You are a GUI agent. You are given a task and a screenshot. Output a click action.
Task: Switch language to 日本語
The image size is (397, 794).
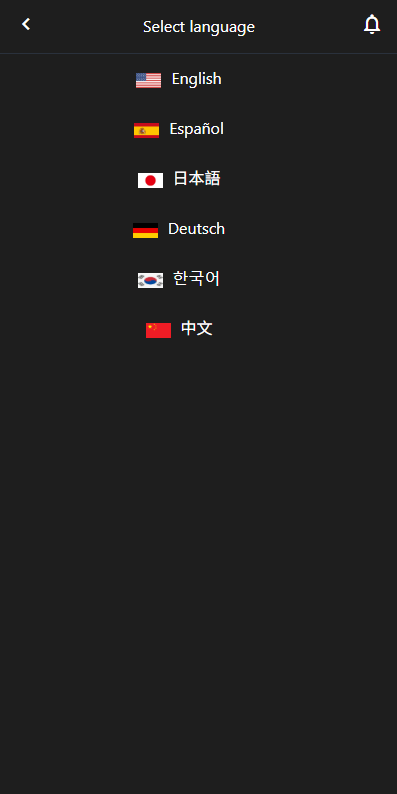179,179
